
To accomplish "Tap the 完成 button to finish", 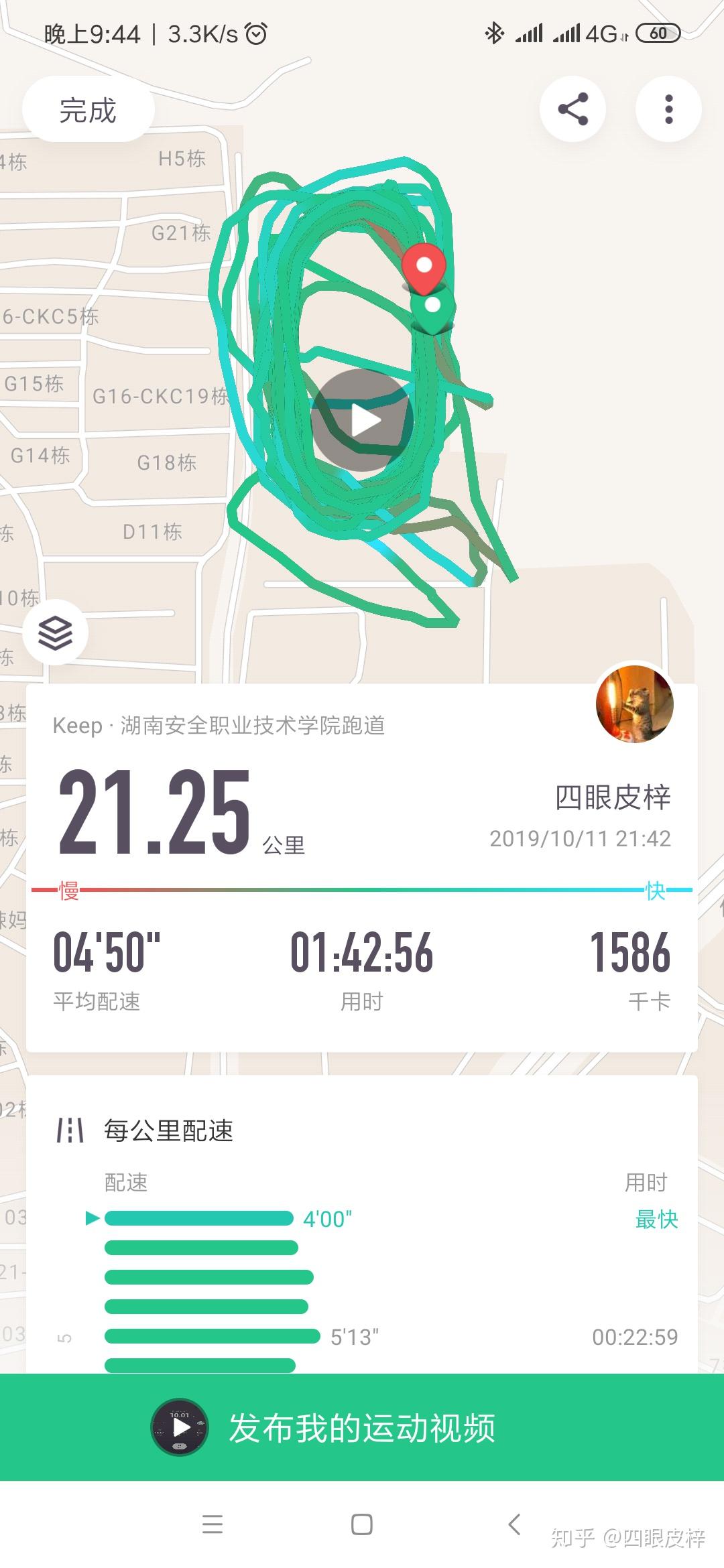I will (x=89, y=109).
